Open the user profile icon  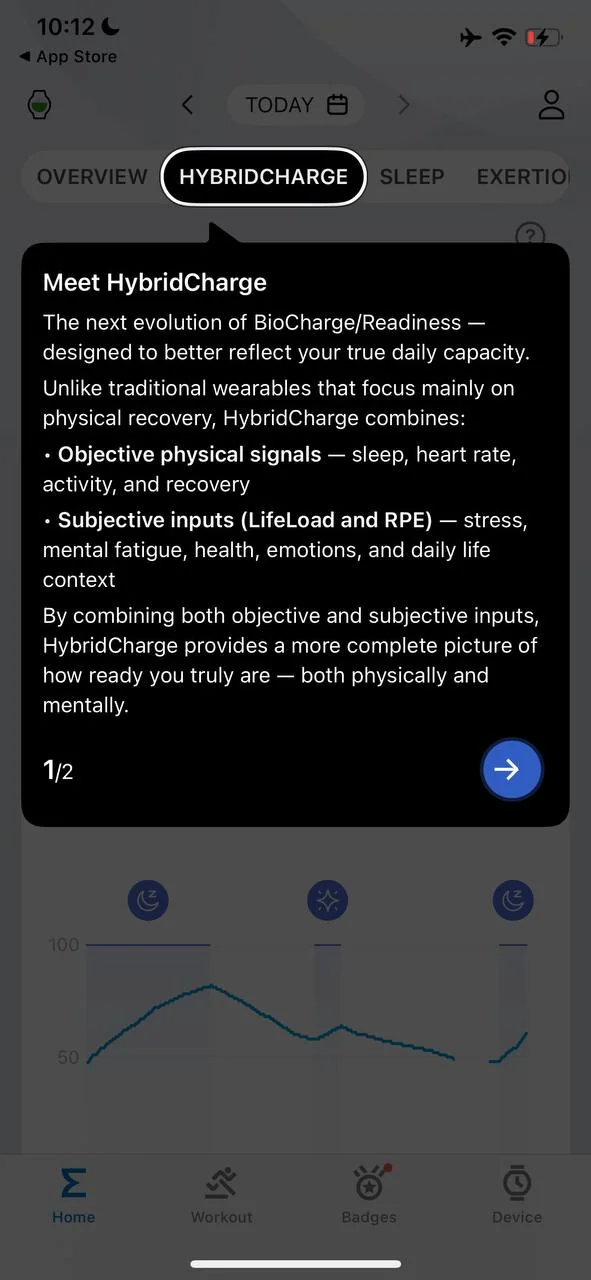(551, 104)
